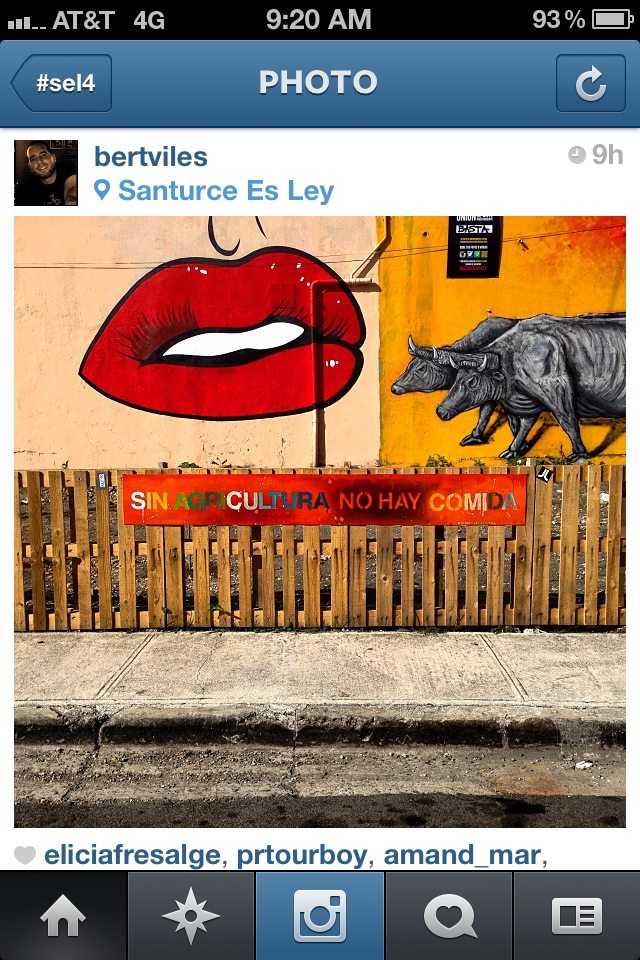Open the camera tab
Viewport: 640px width, 960px height.
pyautogui.click(x=320, y=916)
